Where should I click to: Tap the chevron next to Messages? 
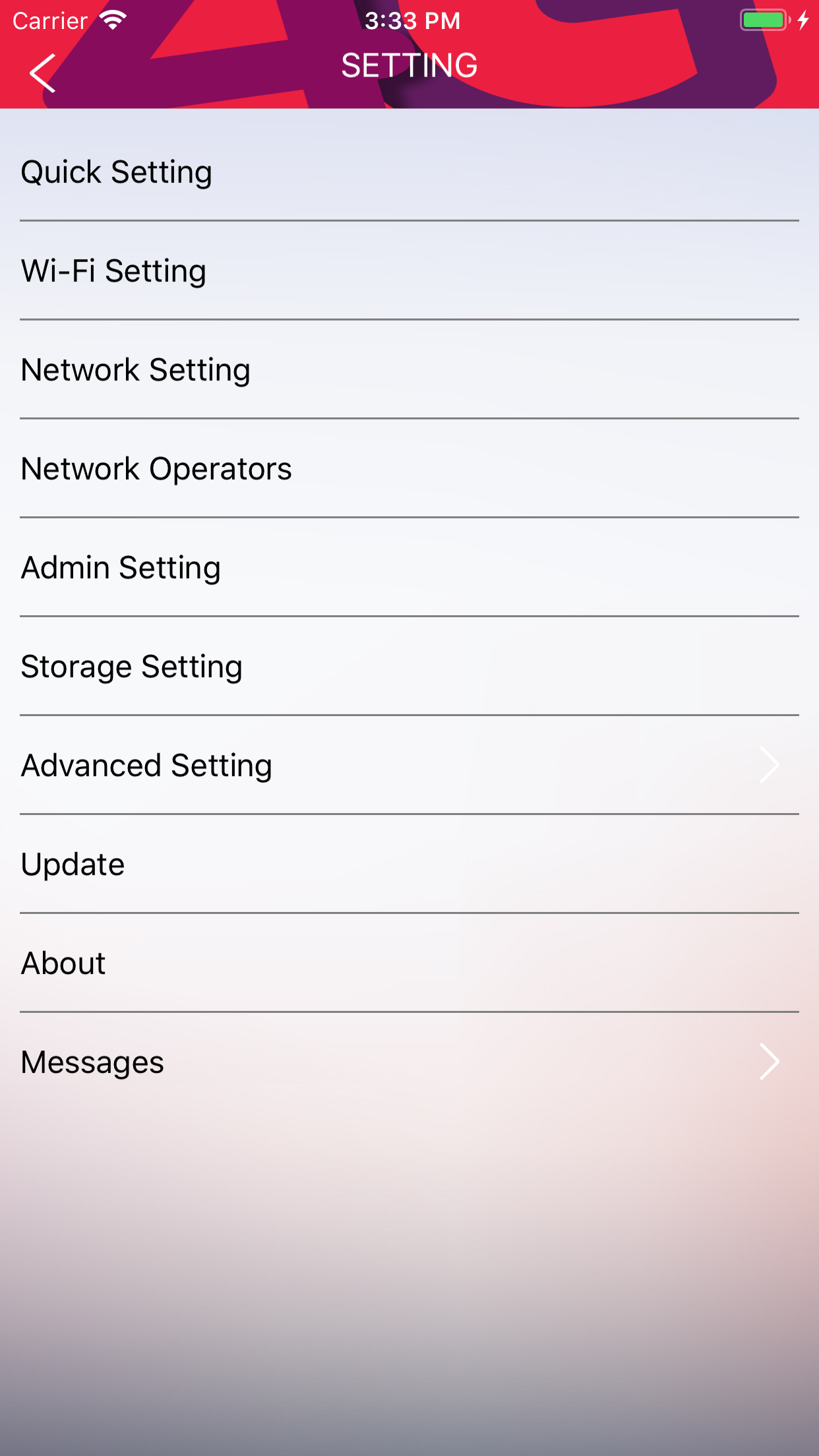coord(769,1062)
